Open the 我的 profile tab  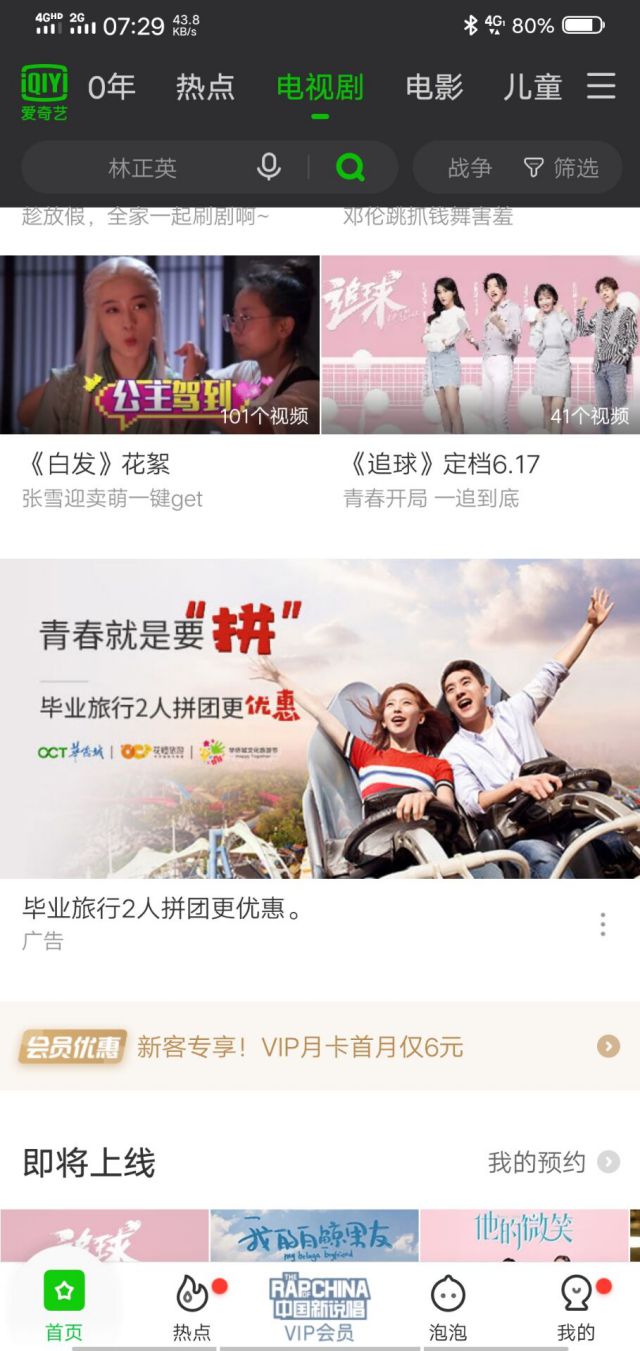576,1305
